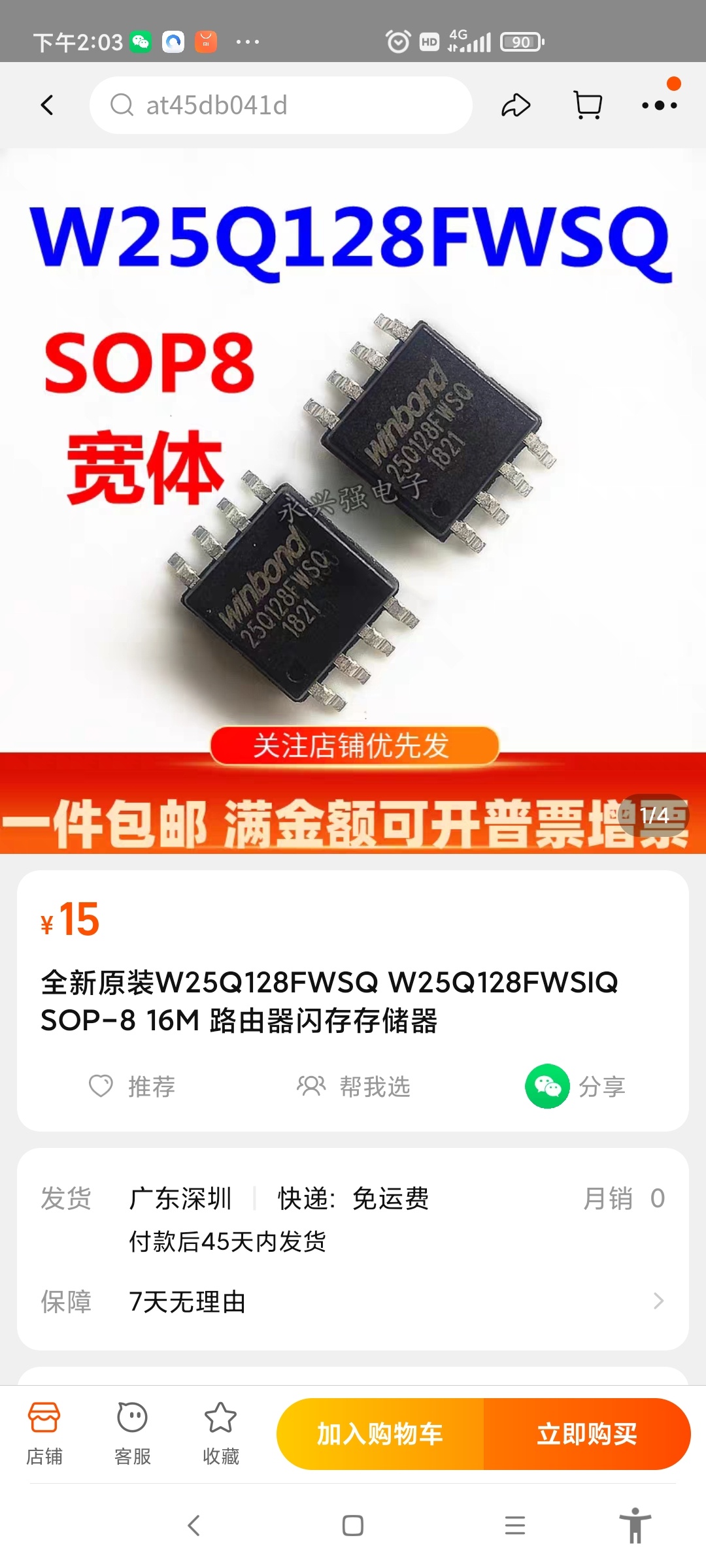This screenshot has height=1568, width=706.
Task: Open the search box with at45db041d
Action: pos(281,105)
